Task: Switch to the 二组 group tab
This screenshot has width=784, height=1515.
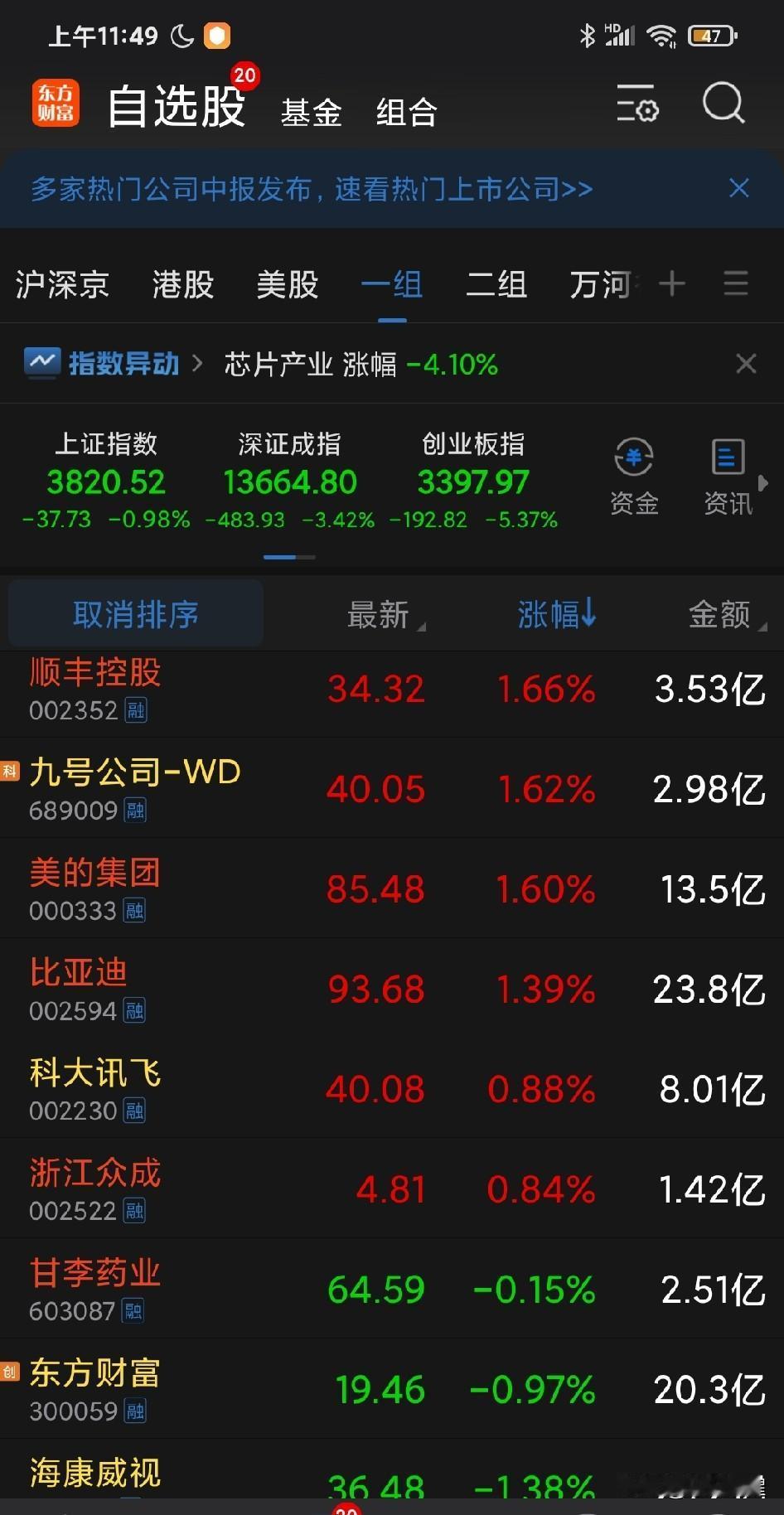Action: click(x=496, y=284)
